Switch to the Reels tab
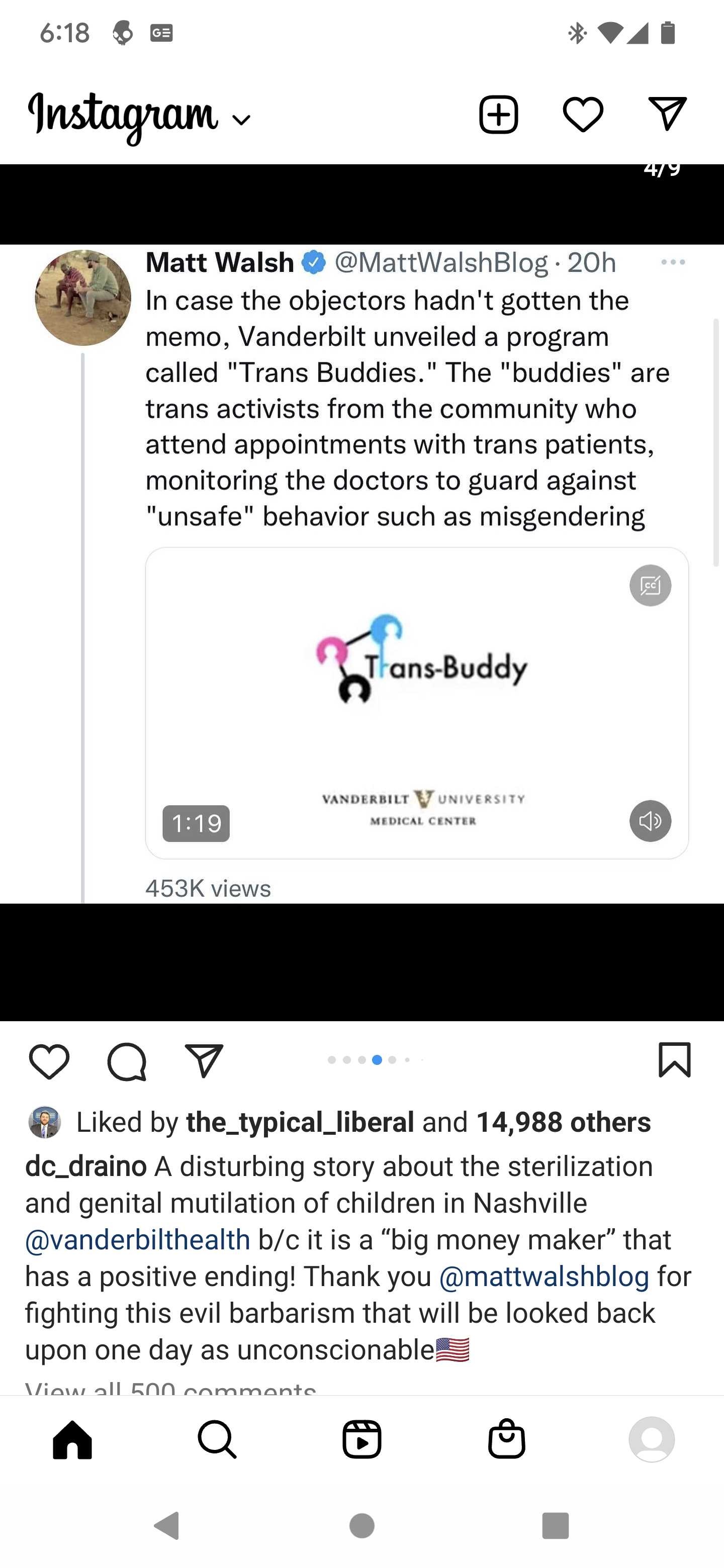The width and height of the screenshot is (724, 1568). [x=361, y=1439]
